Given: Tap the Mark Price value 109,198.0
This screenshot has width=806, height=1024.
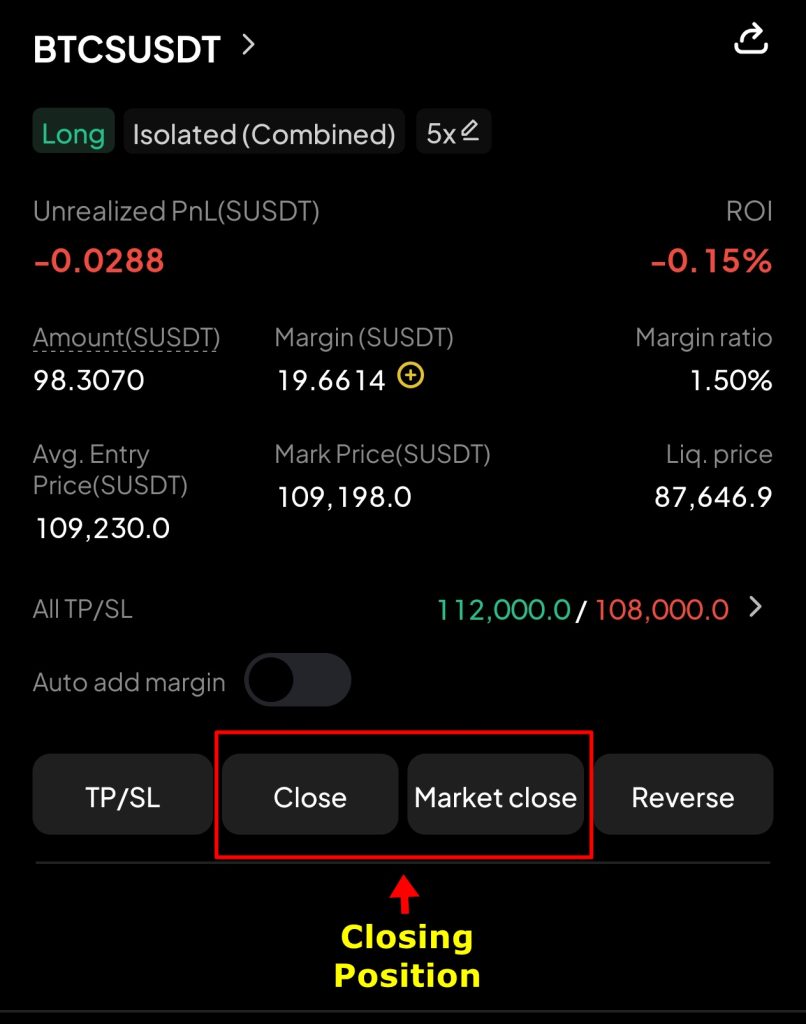Looking at the screenshot, I should coord(344,496).
